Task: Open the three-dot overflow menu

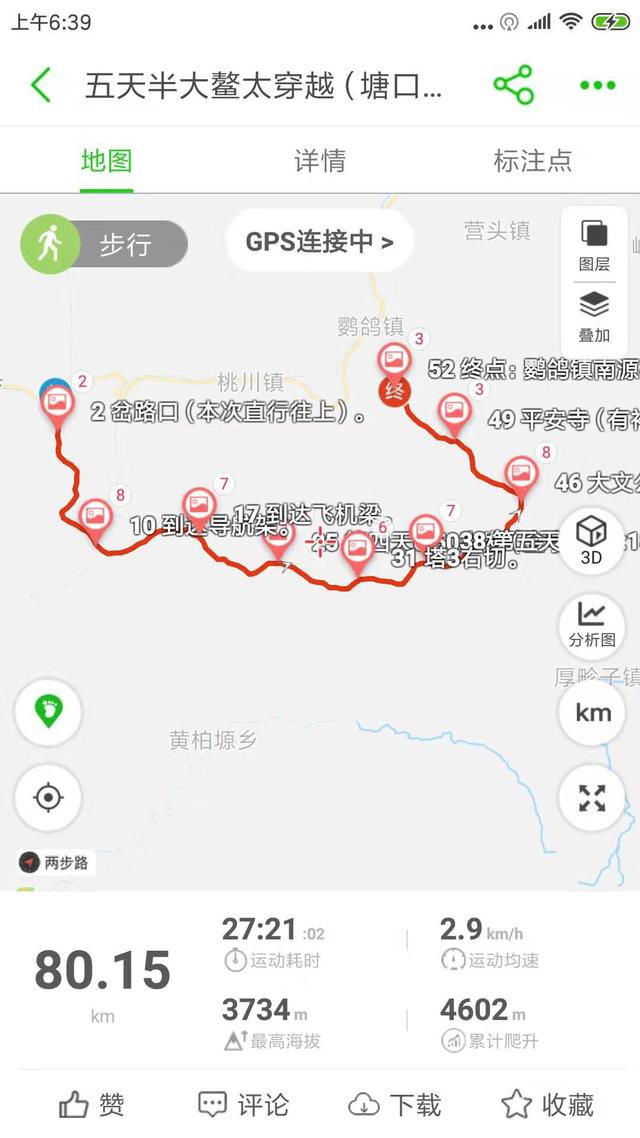Action: click(597, 85)
